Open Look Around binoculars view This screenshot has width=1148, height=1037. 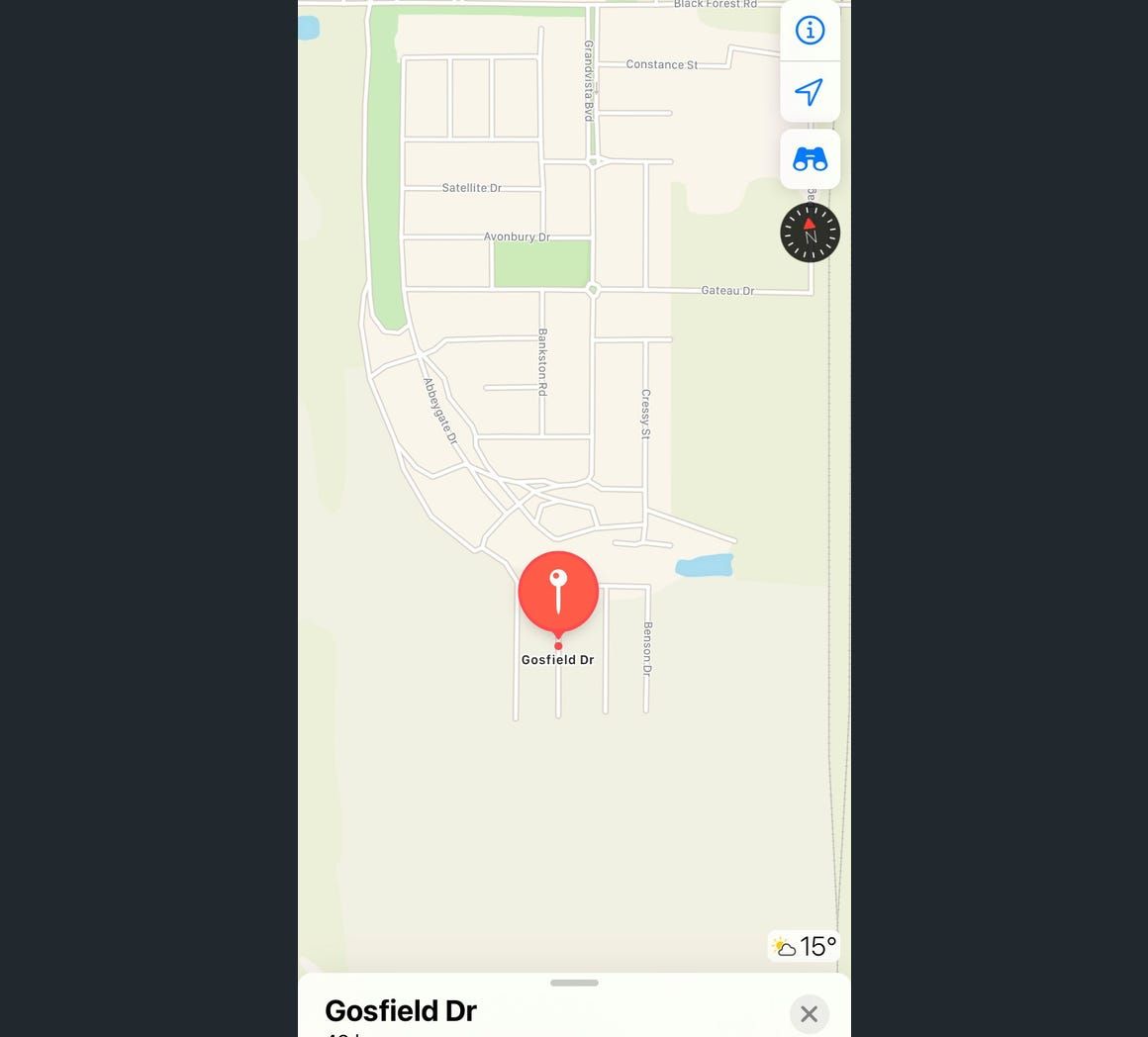click(x=810, y=159)
